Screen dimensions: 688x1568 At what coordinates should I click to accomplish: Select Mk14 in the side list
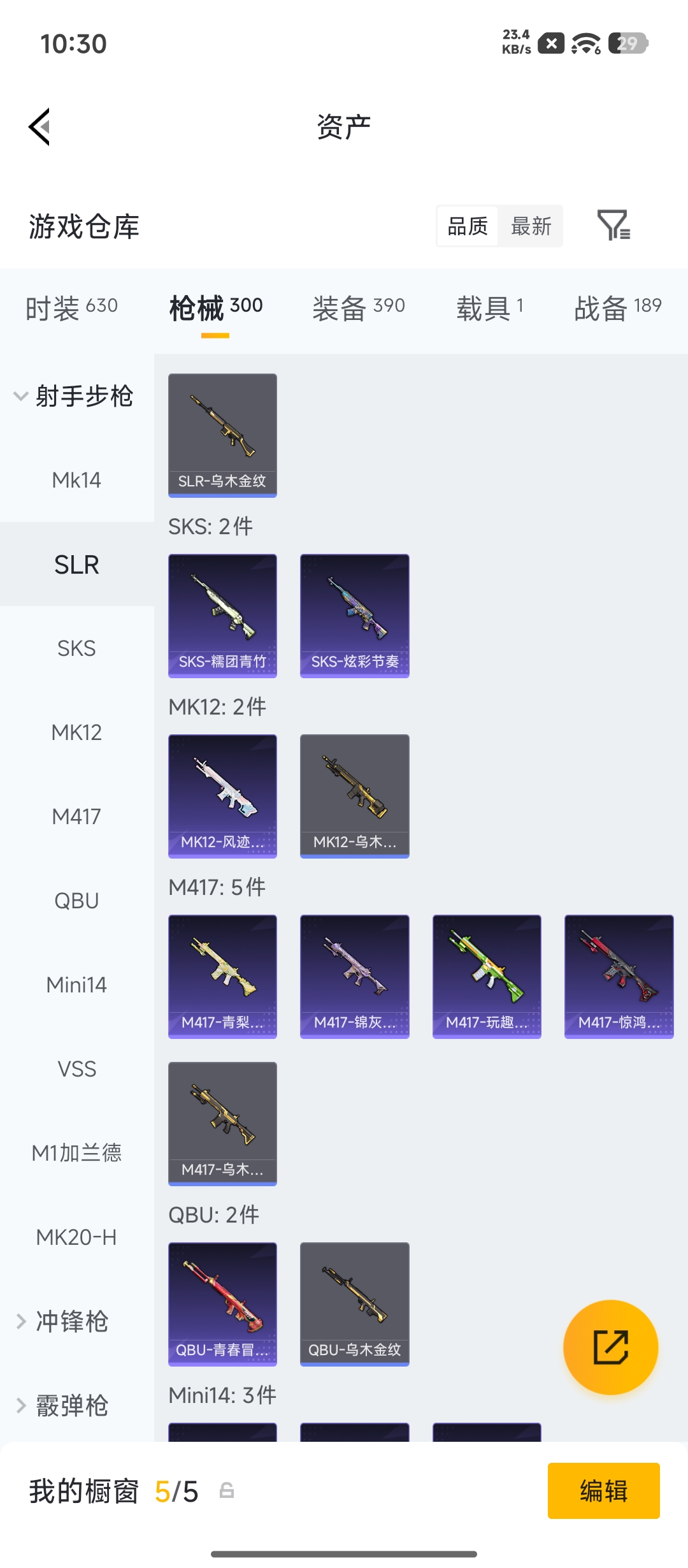coord(76,480)
